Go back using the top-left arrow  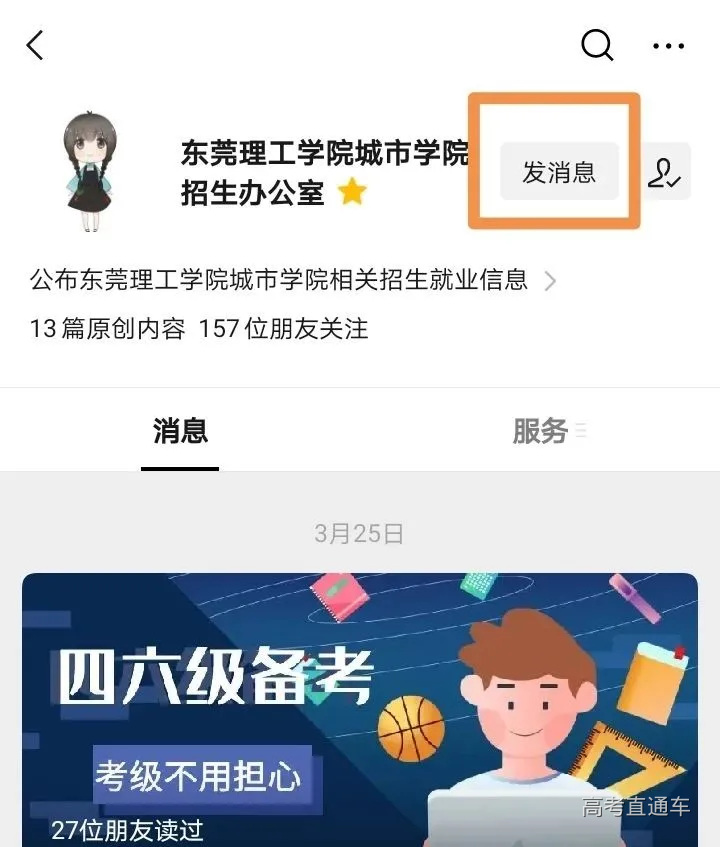click(36, 45)
